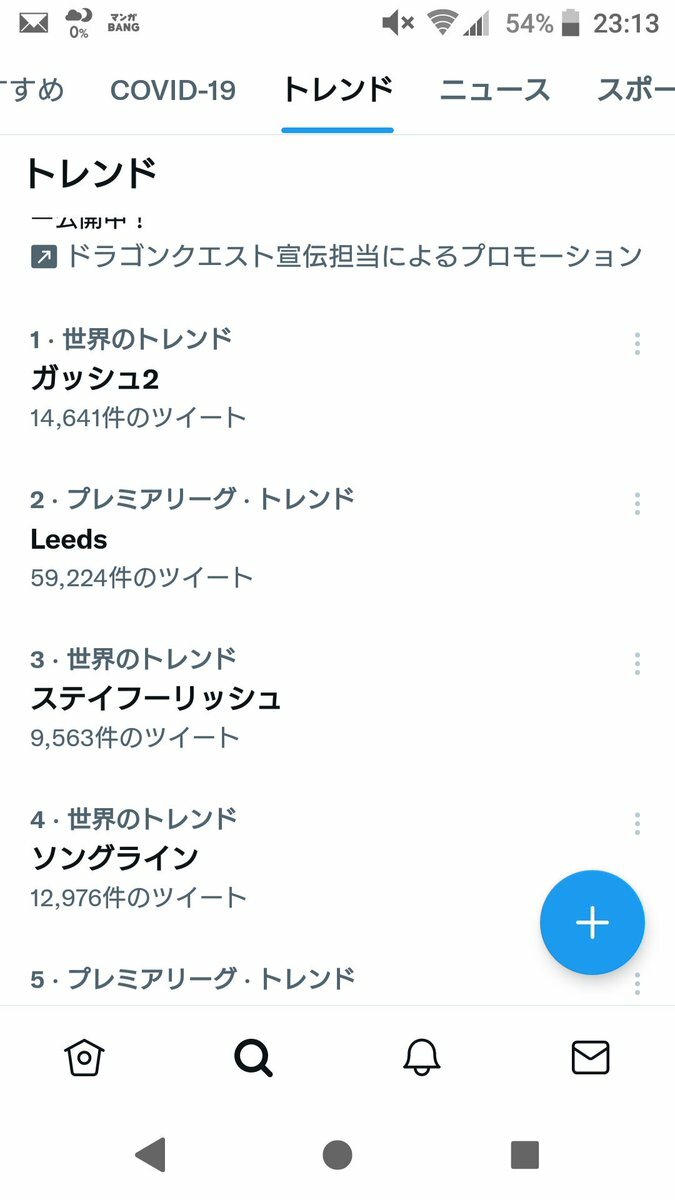The image size is (675, 1200).
Task: Open direct messages envelope
Action: (590, 1057)
